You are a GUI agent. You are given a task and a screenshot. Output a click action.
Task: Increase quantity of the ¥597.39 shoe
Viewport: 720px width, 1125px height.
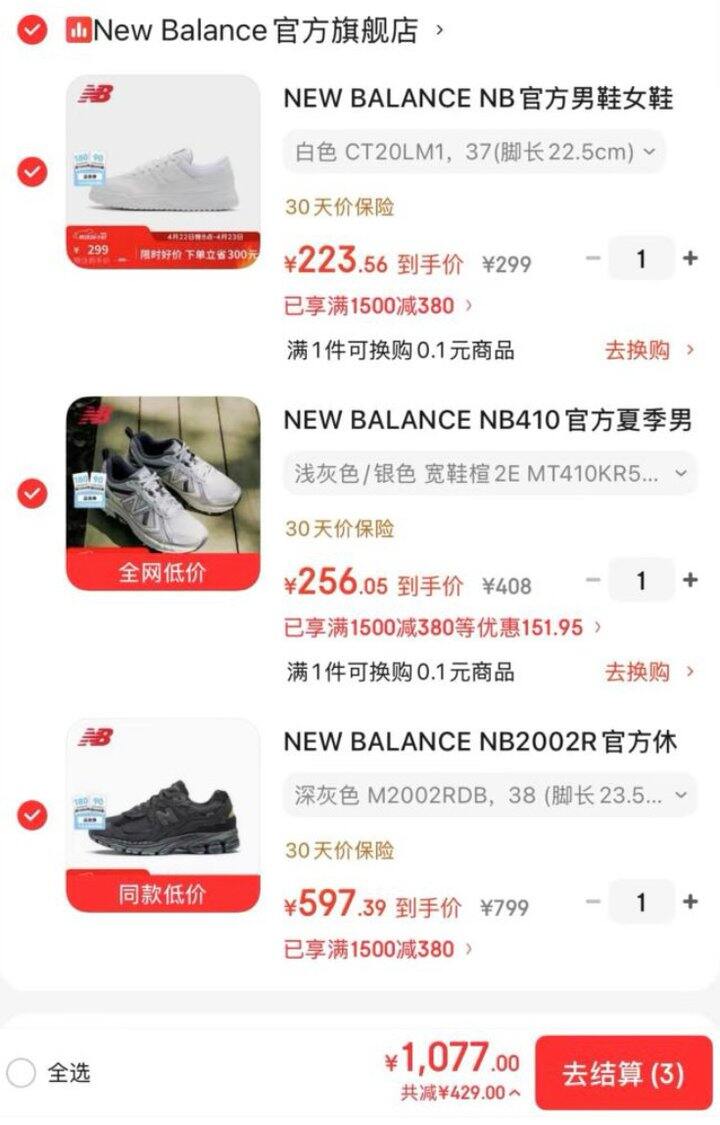[690, 902]
